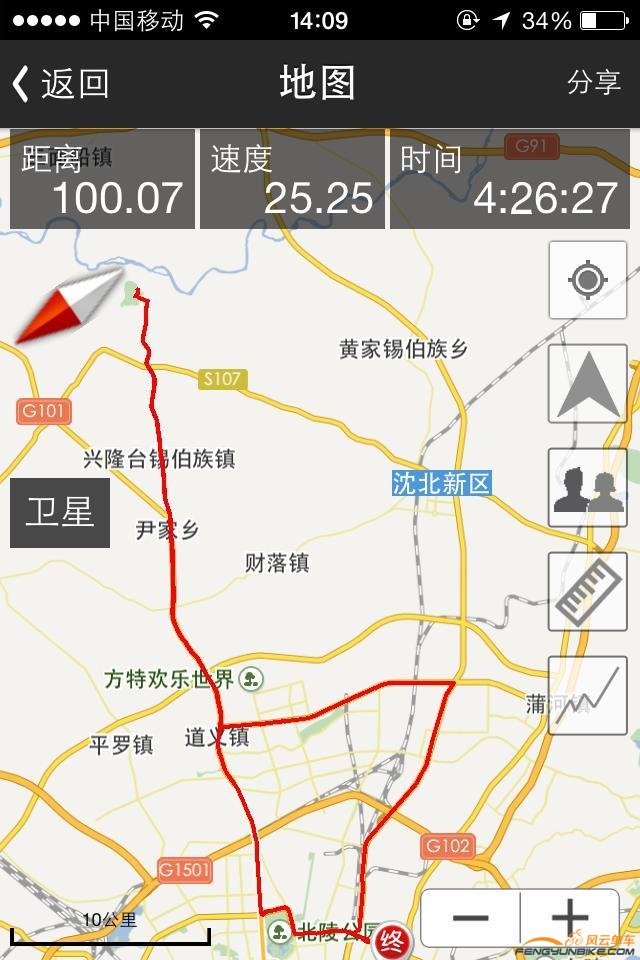Center map on current location
Screen dimensions: 640x960
tap(588, 280)
